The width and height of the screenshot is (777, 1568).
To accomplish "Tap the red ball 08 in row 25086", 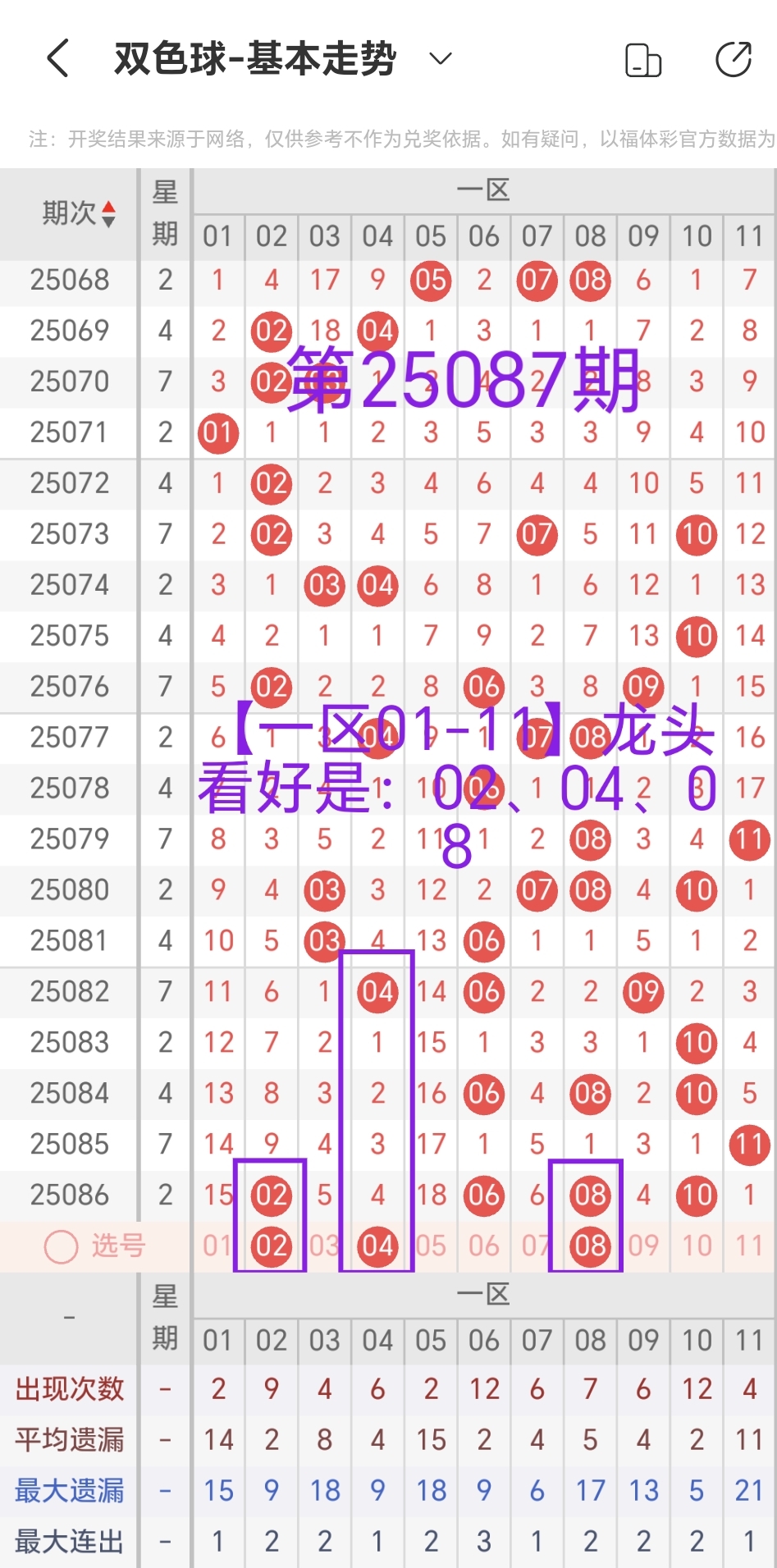I will point(589,1195).
